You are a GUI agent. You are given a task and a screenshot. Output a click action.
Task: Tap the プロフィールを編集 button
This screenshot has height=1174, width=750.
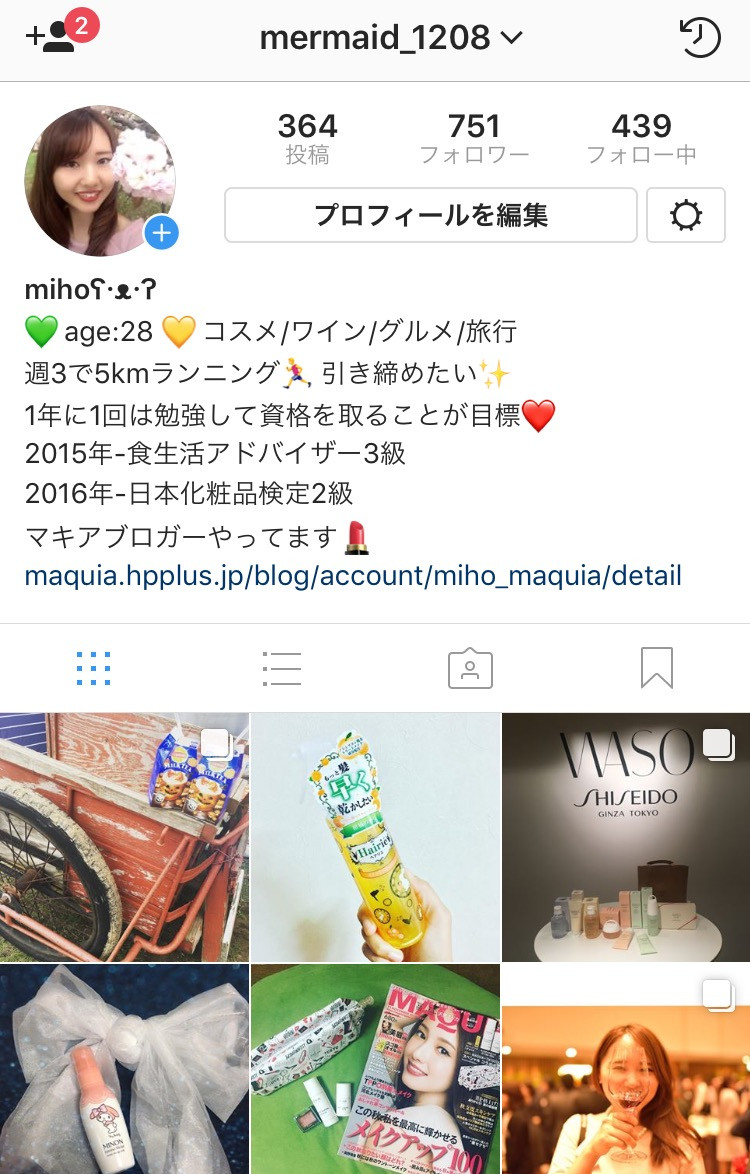pyautogui.click(x=430, y=215)
